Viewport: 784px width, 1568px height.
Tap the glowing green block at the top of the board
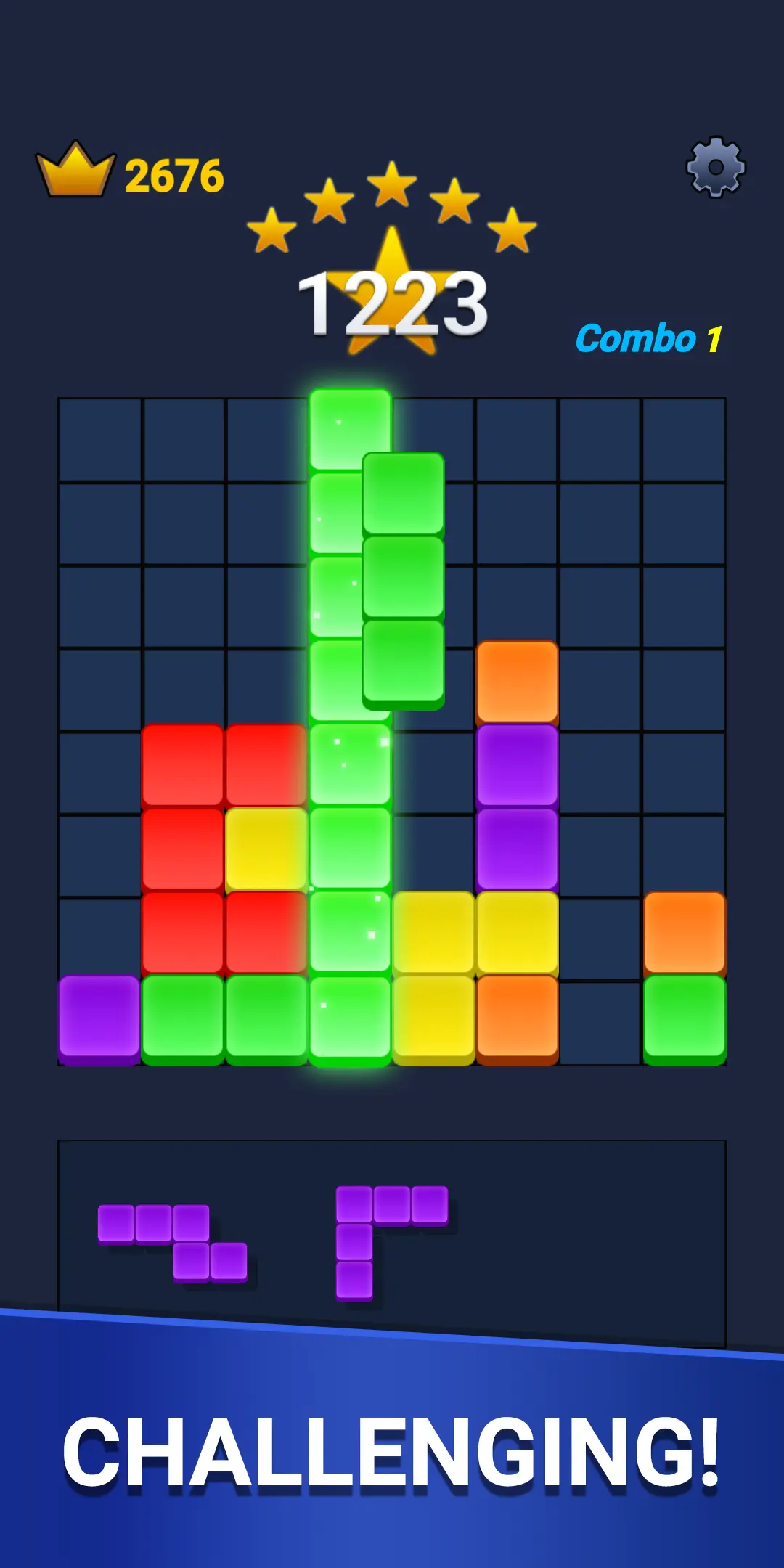point(348,428)
